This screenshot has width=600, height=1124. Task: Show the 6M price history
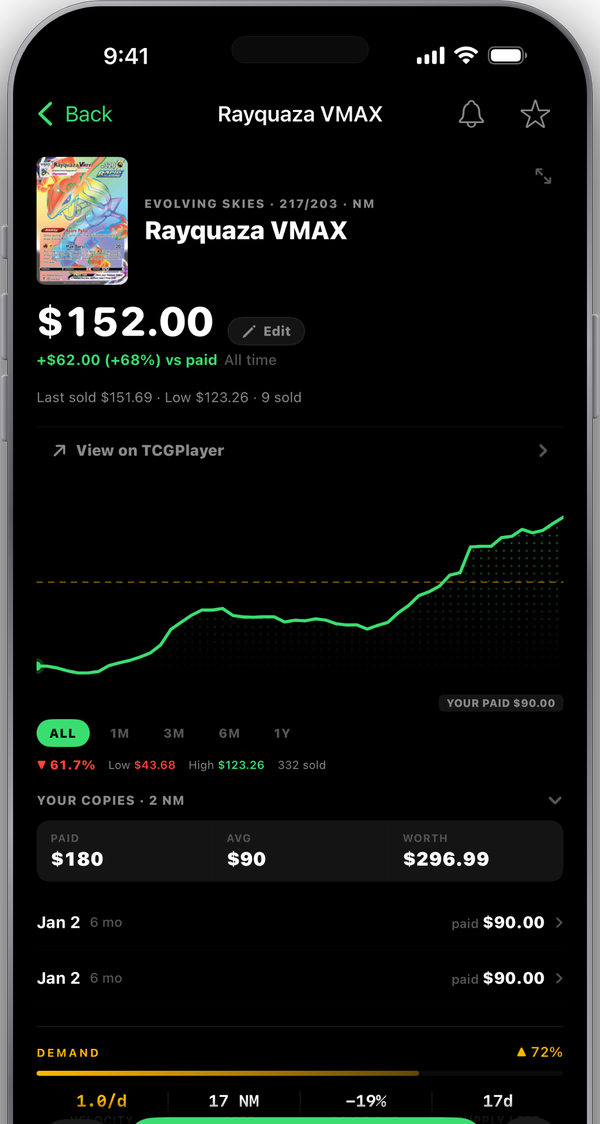point(229,733)
